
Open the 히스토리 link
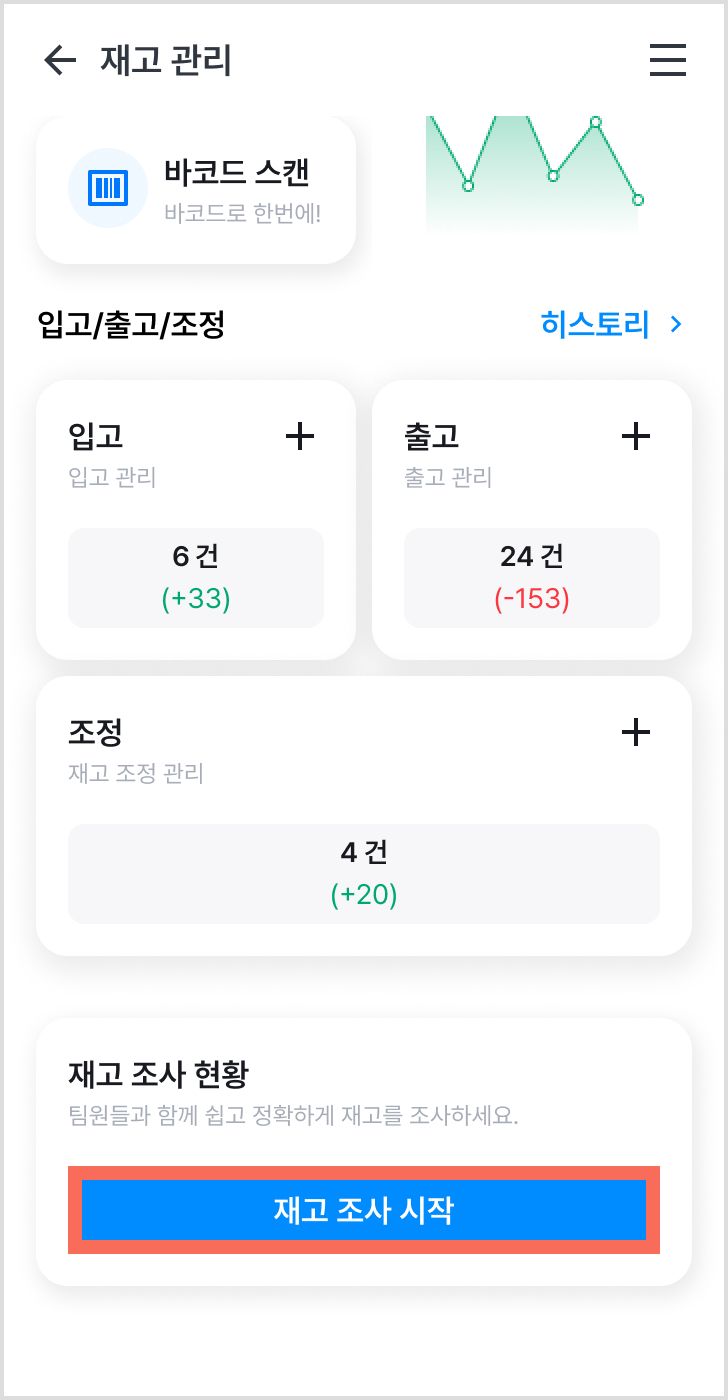(x=612, y=324)
